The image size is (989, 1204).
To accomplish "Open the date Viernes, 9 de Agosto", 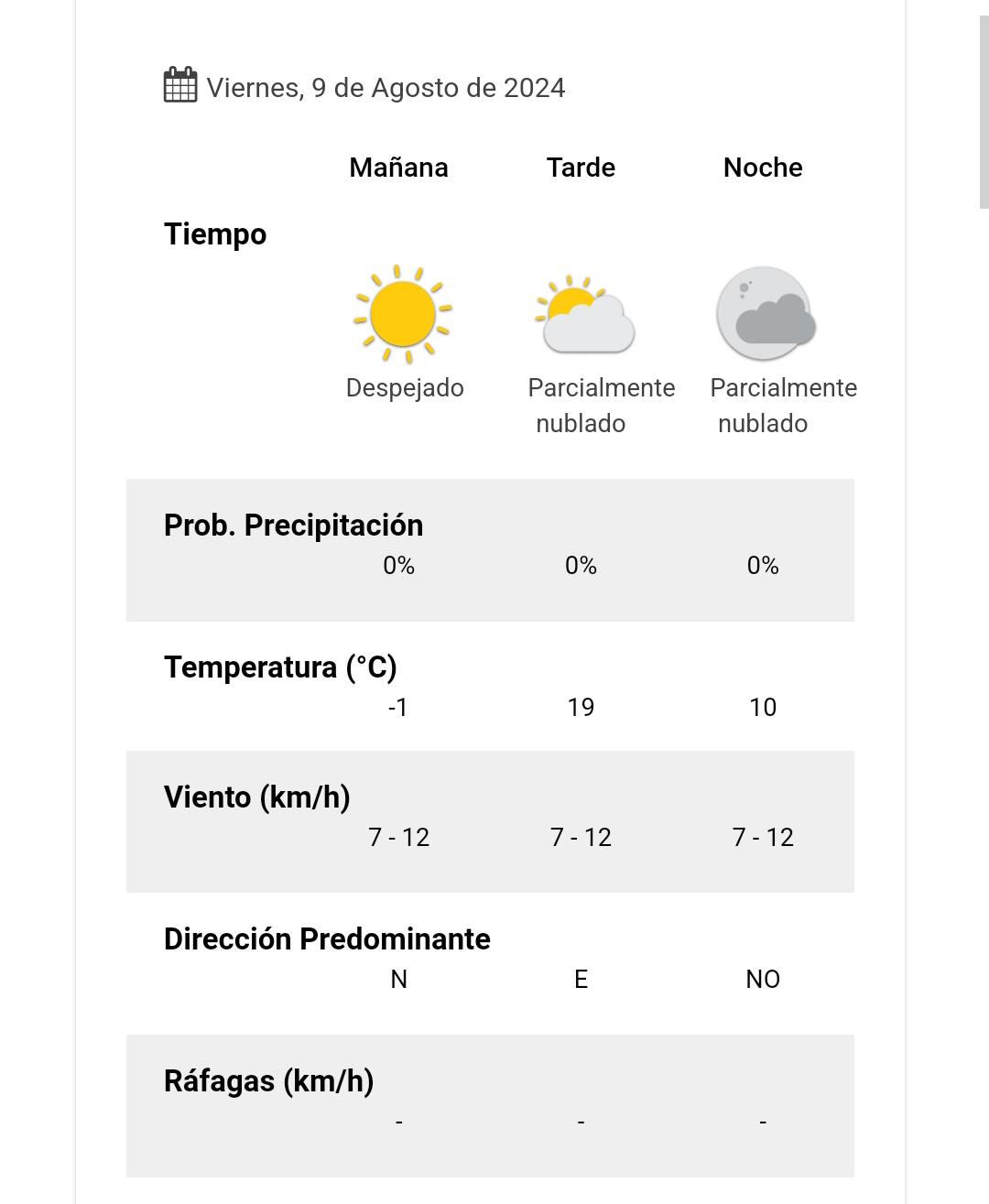I will tap(386, 87).
